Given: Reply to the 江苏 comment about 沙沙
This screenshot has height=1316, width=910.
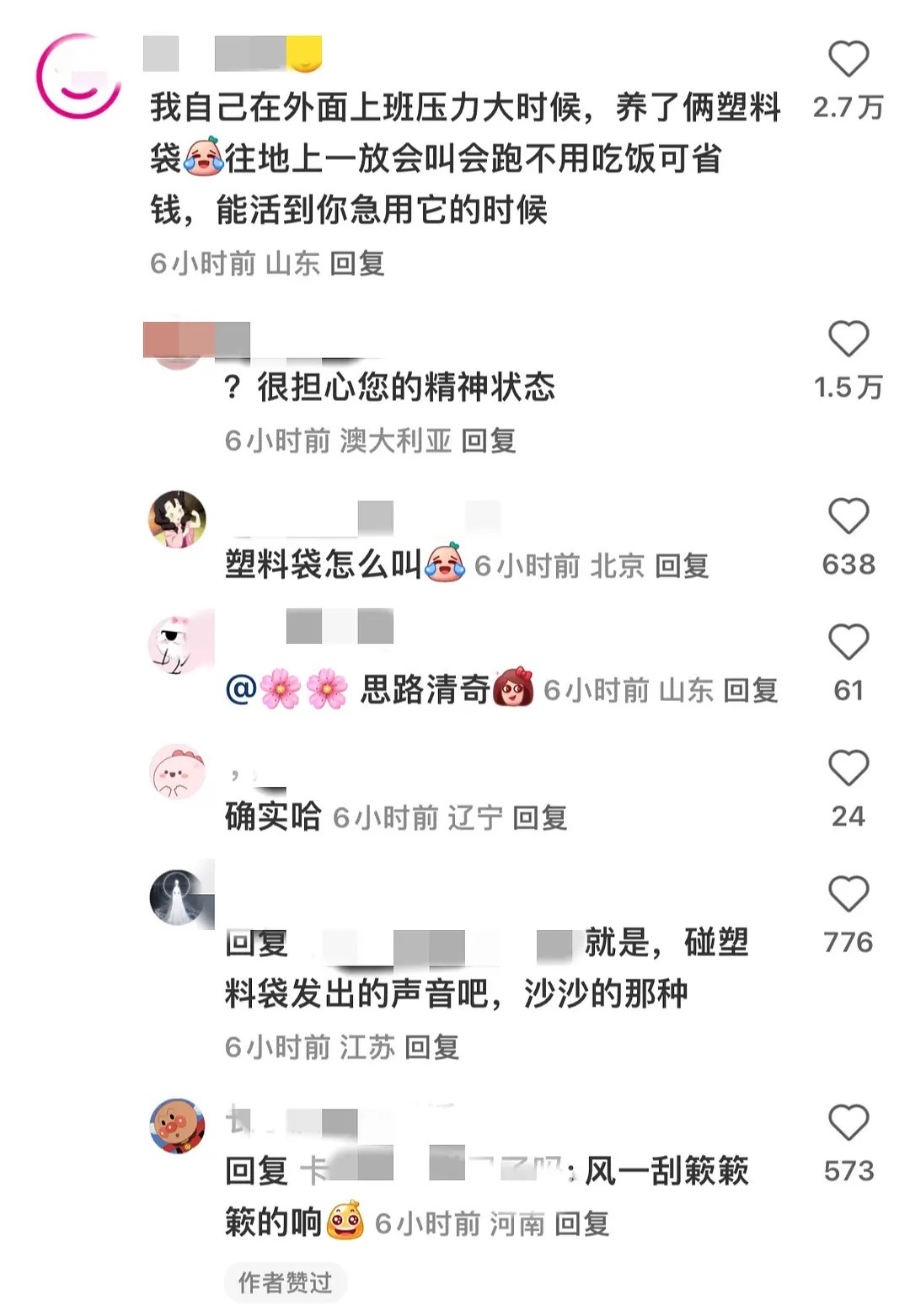Looking at the screenshot, I should click(432, 1047).
